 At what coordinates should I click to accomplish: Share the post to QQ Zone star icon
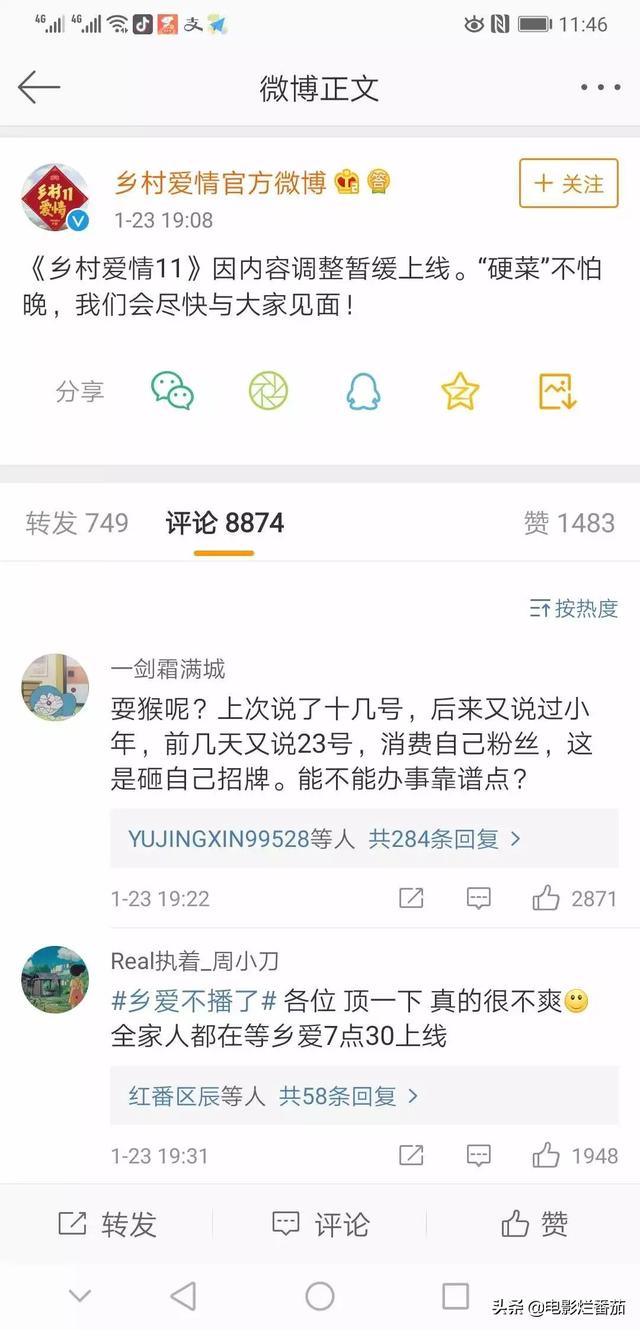pyautogui.click(x=460, y=391)
